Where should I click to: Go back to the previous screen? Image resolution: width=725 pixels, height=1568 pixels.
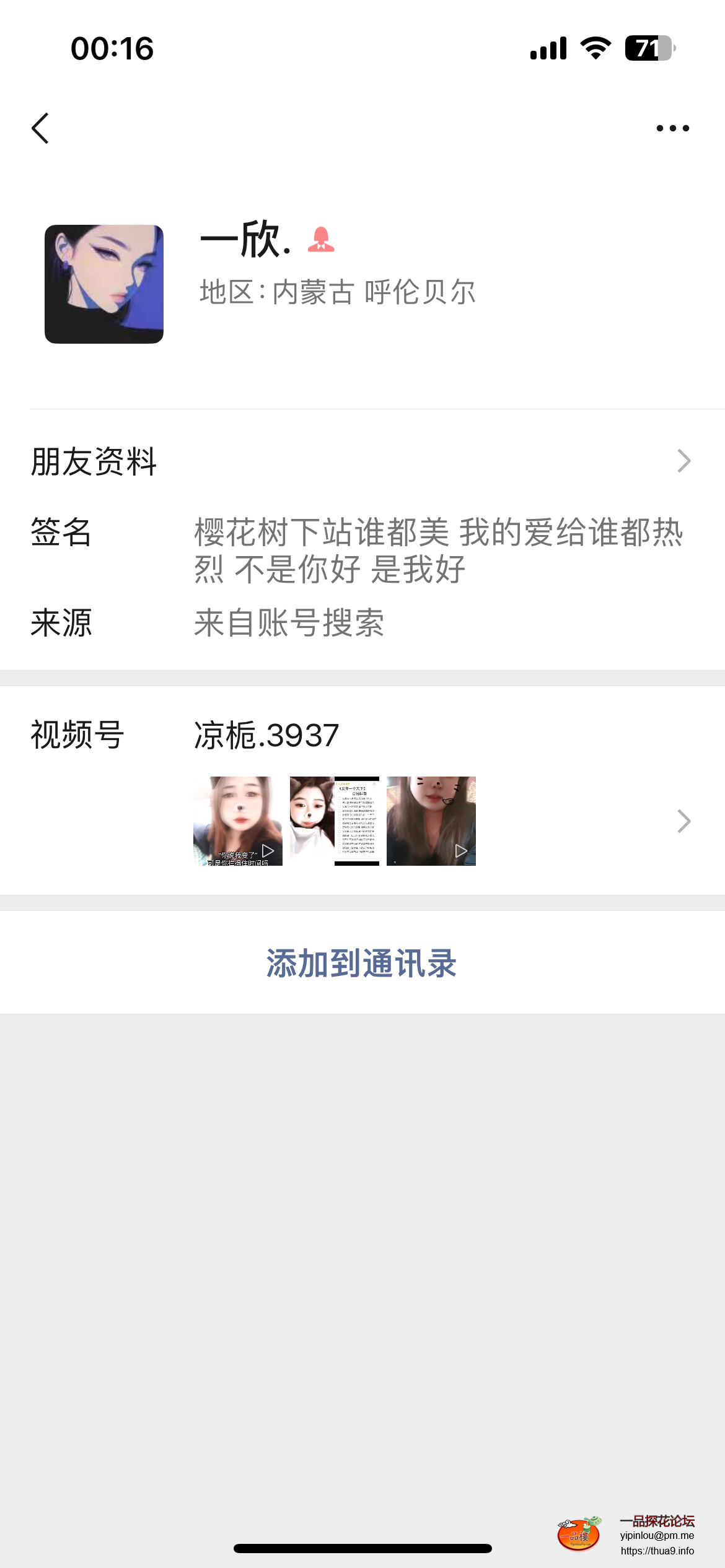[x=41, y=128]
